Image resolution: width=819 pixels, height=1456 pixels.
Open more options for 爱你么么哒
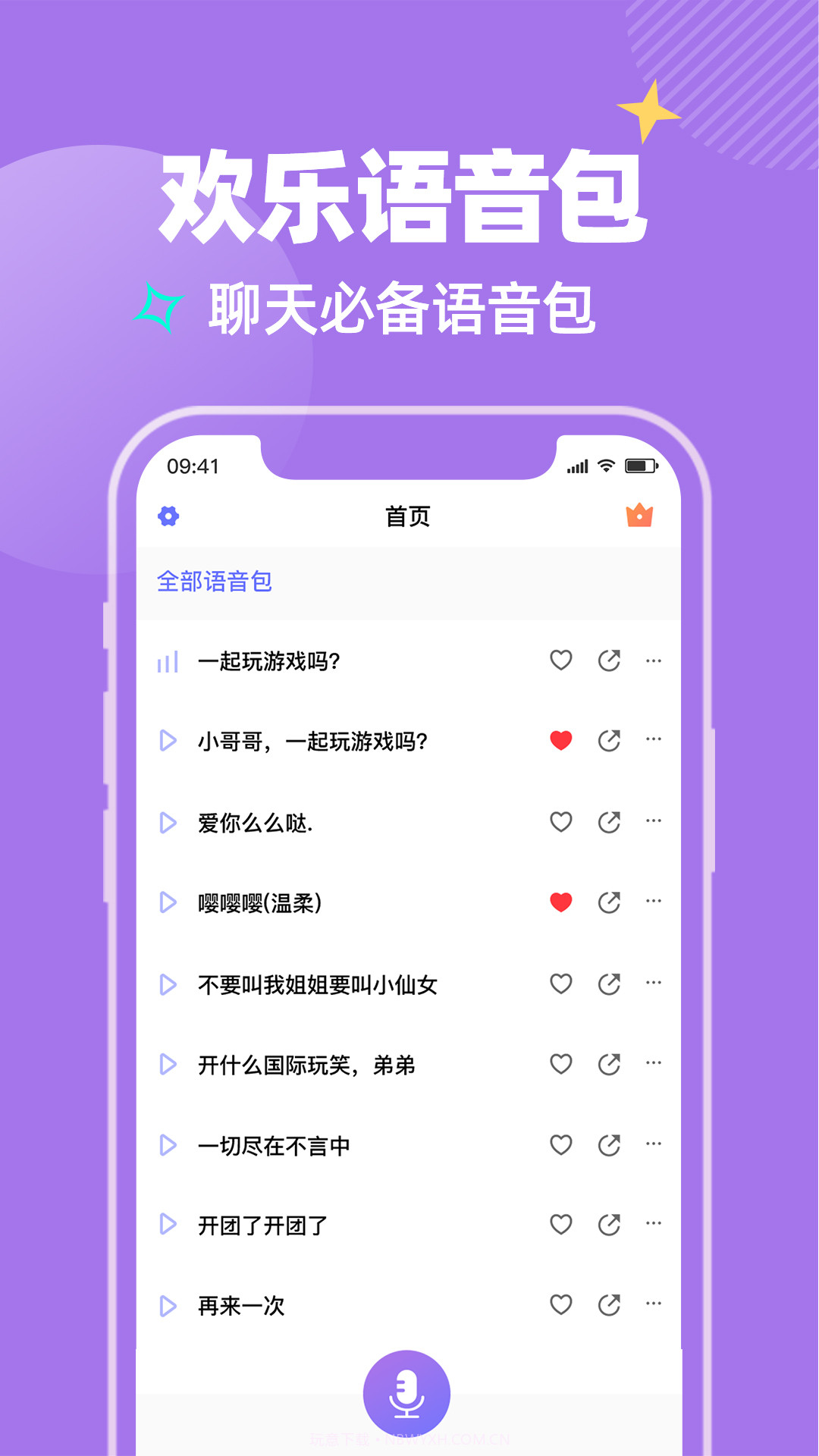tap(654, 821)
